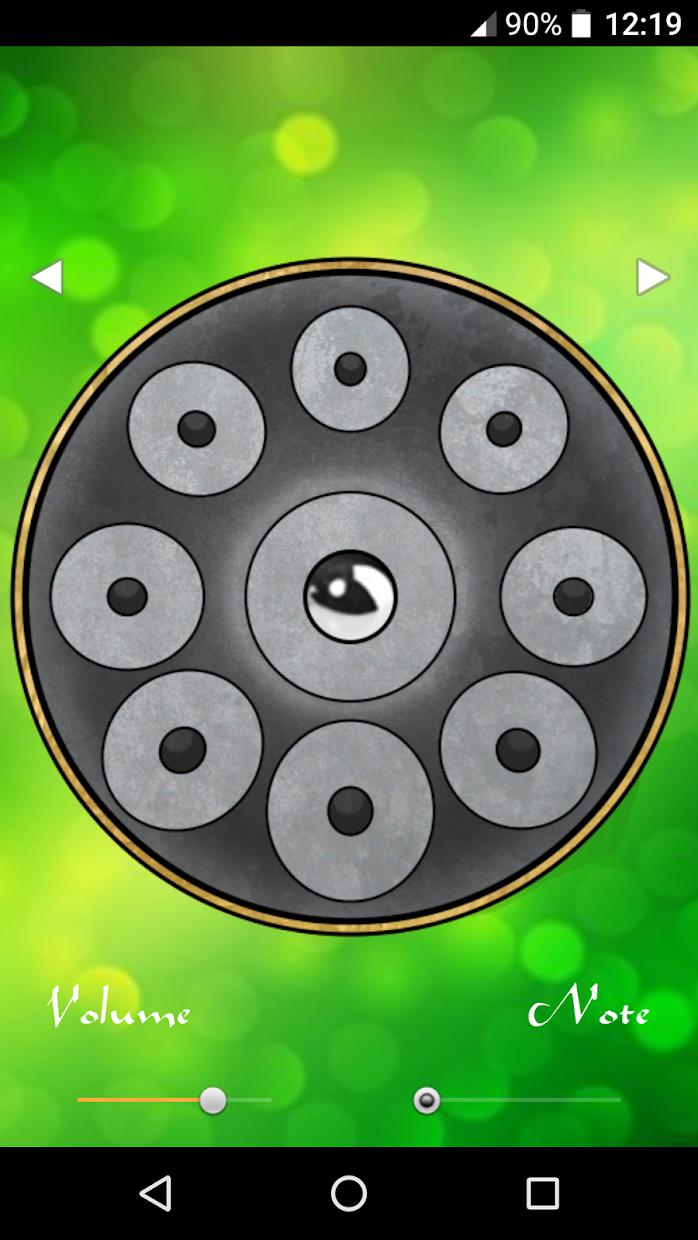Play the middle-right note pad
Viewport: 698px width, 1240px height.
tap(573, 597)
